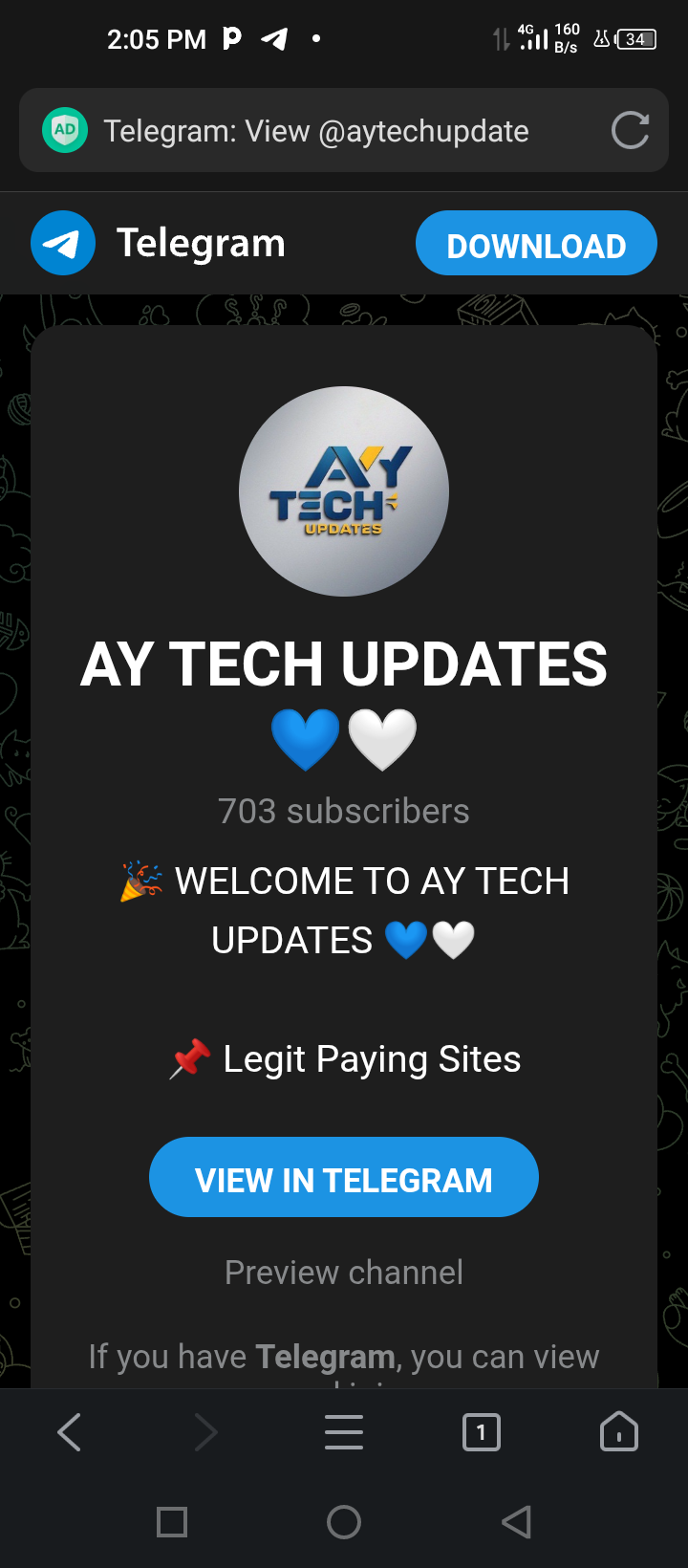Reload the page with the refresh icon

[x=630, y=131]
